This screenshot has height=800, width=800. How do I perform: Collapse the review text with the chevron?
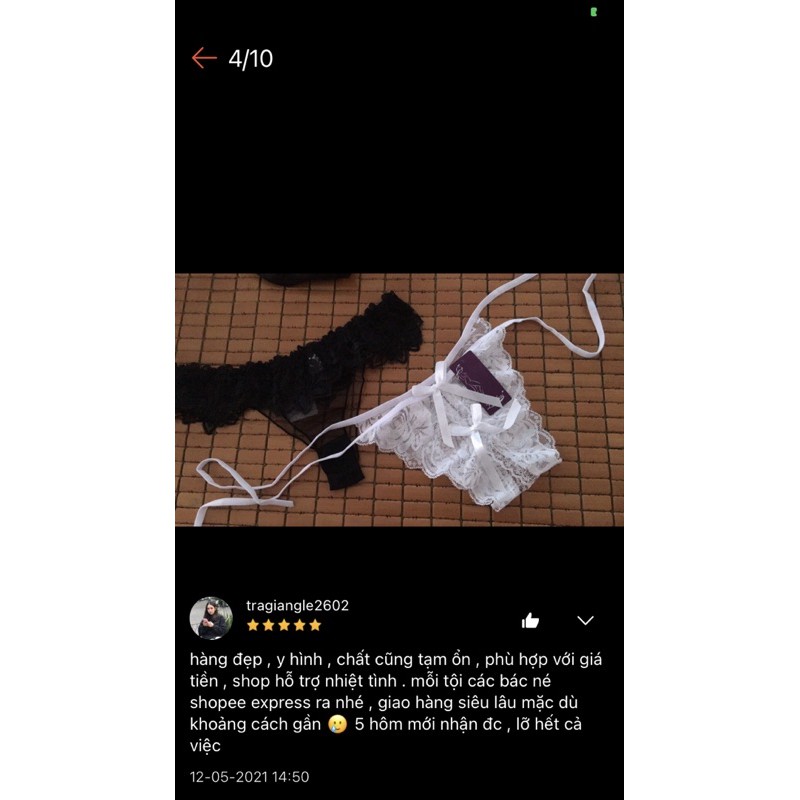point(586,620)
